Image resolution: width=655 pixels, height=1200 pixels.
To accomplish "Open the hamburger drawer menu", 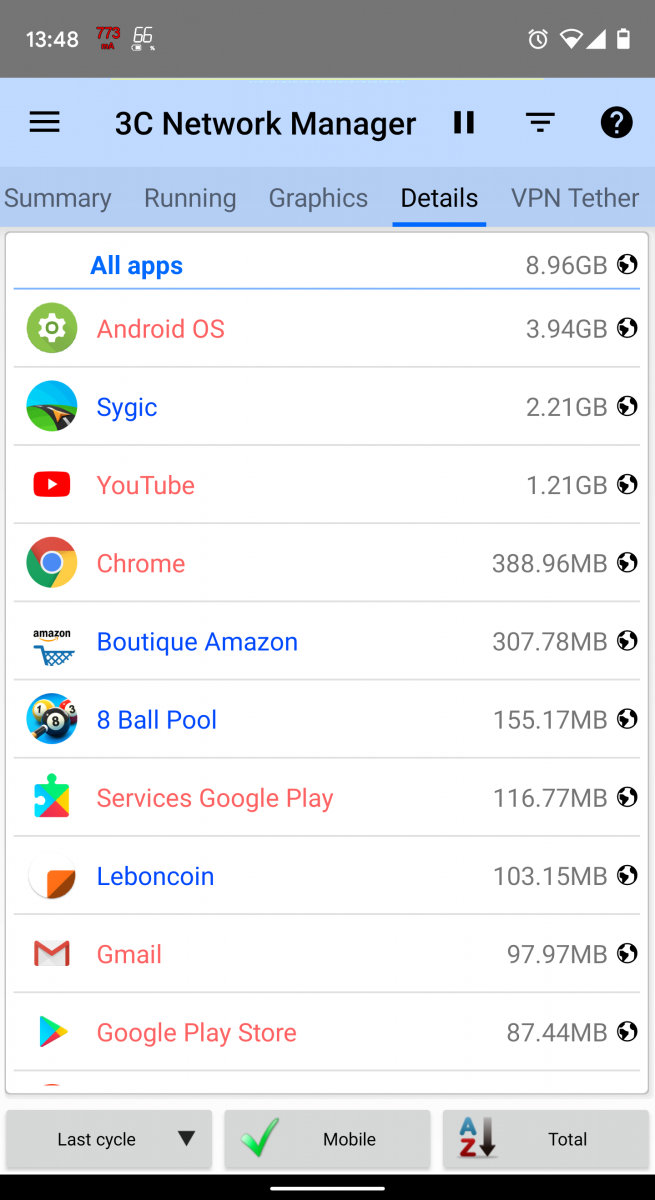I will [45, 123].
